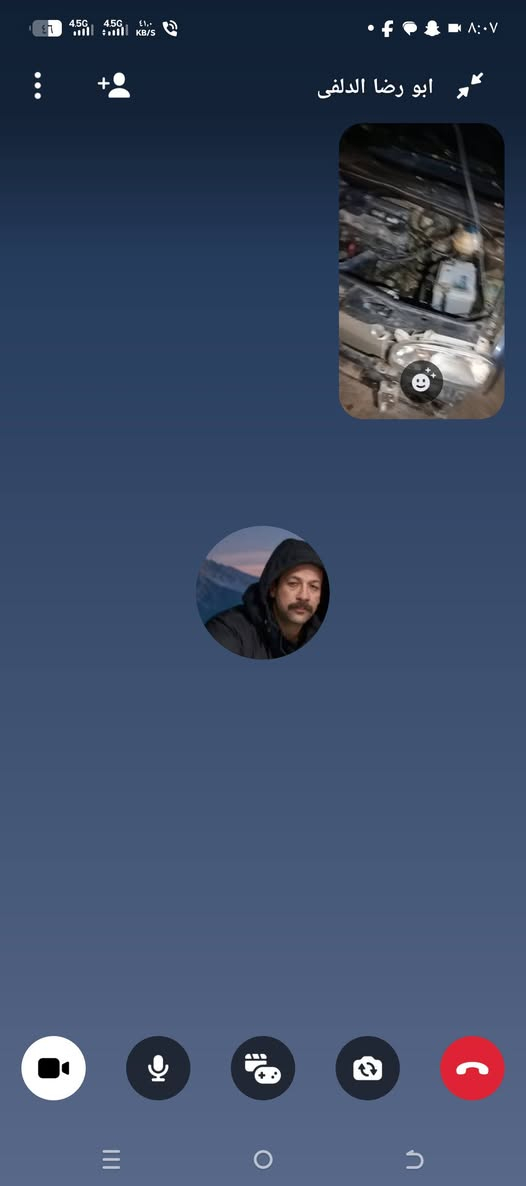The width and height of the screenshot is (526, 1186).
Task: Open the three-dot overflow menu
Action: (x=37, y=86)
